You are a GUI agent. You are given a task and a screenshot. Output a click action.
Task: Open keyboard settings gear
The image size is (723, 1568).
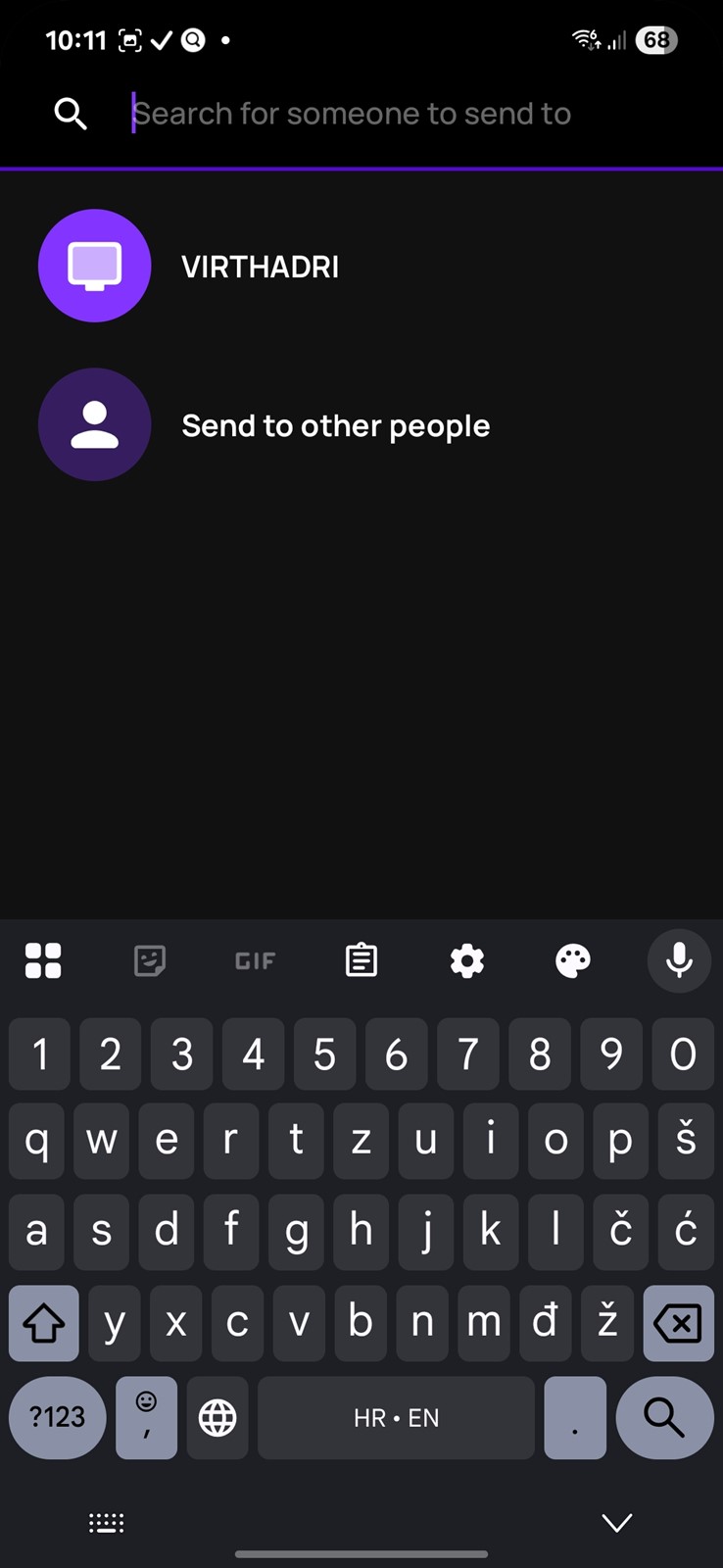point(467,960)
